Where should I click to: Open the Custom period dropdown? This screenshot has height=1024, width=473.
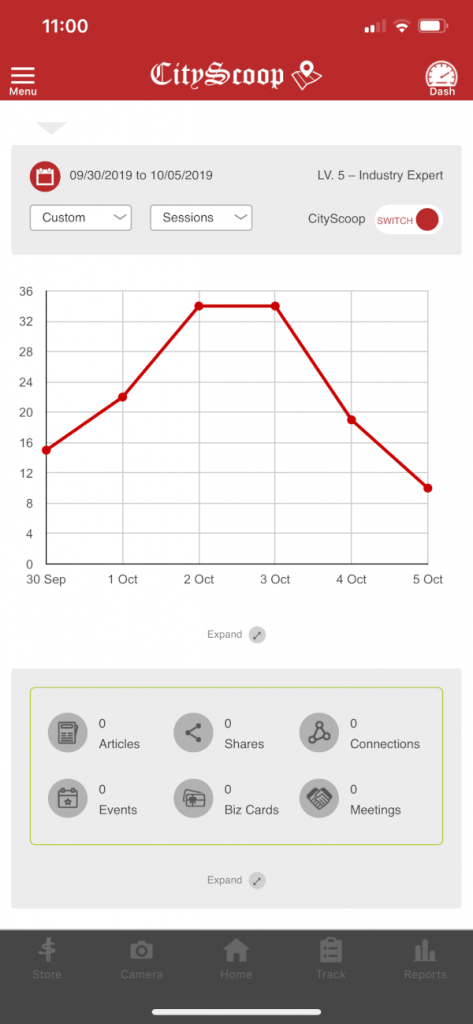(x=81, y=217)
